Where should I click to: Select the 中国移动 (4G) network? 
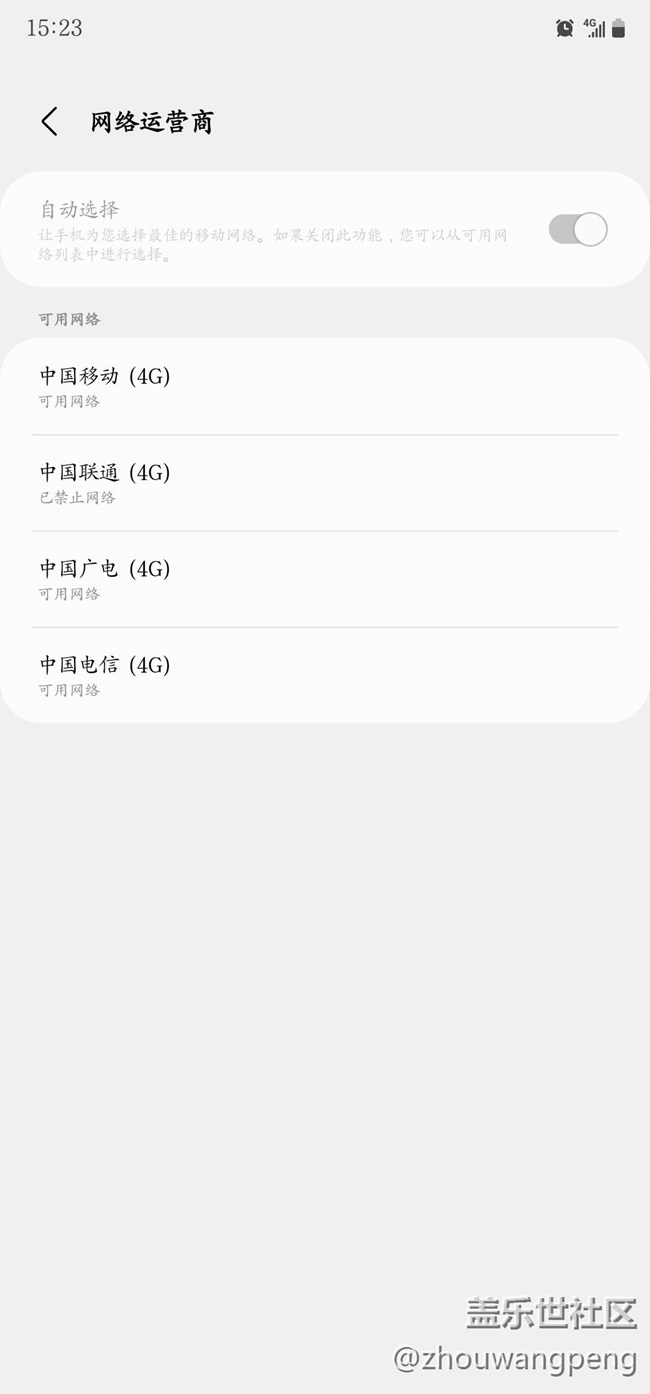click(x=325, y=387)
